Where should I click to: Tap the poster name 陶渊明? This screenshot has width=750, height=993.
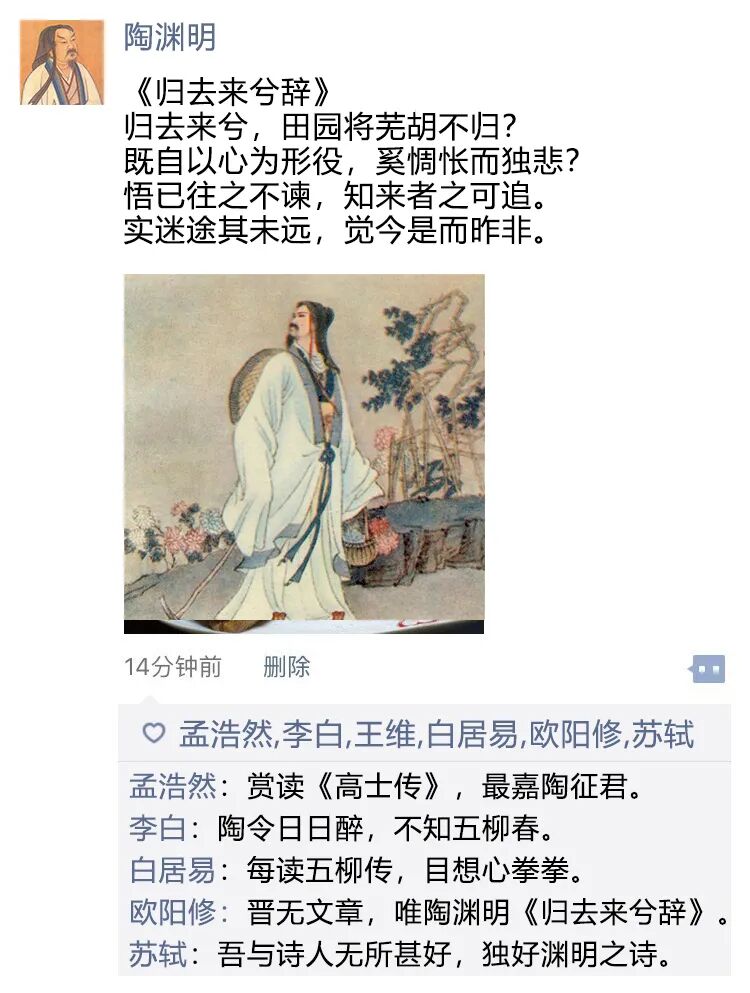point(169,37)
